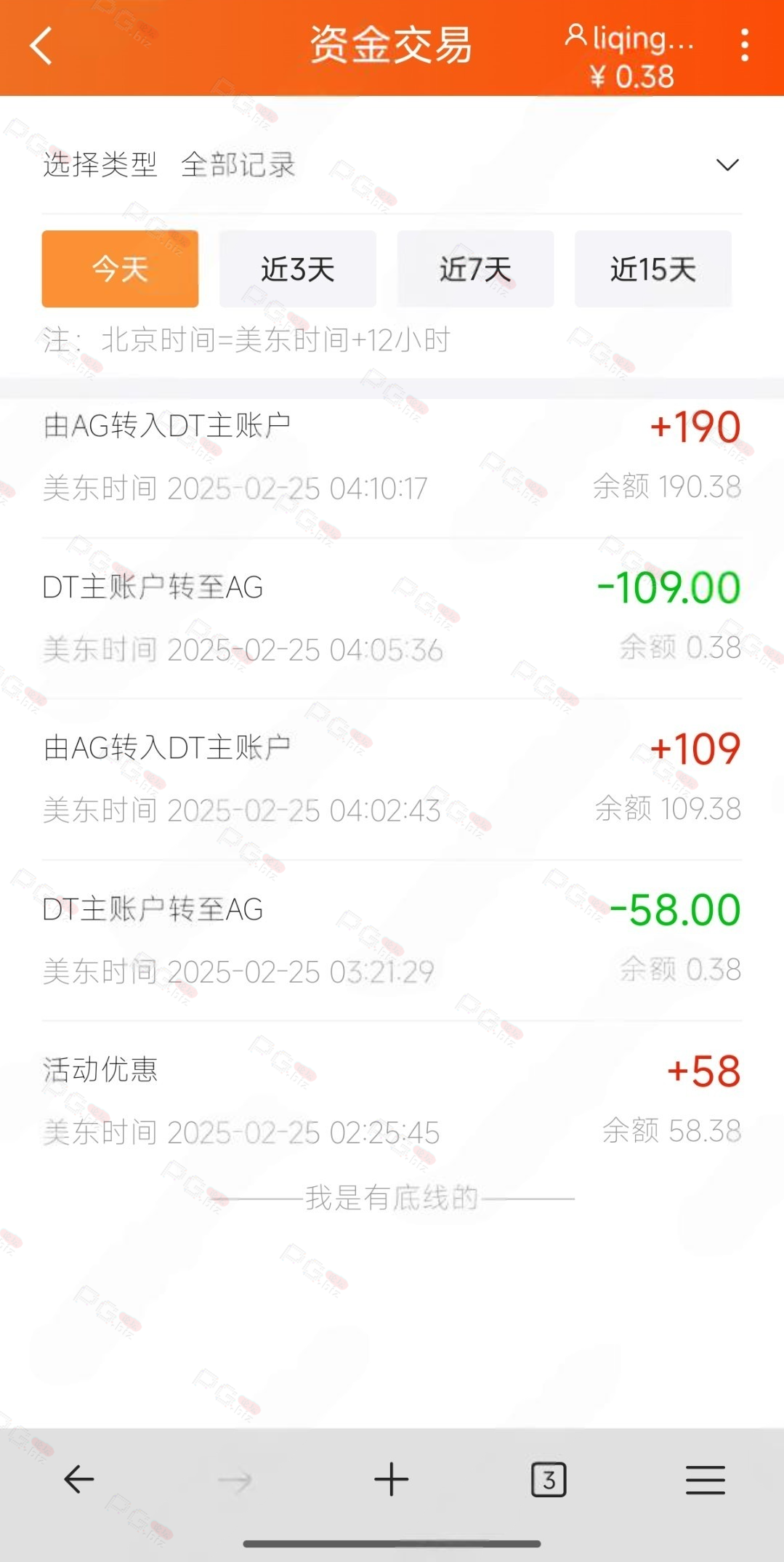Select the 今天 date filter

point(120,269)
